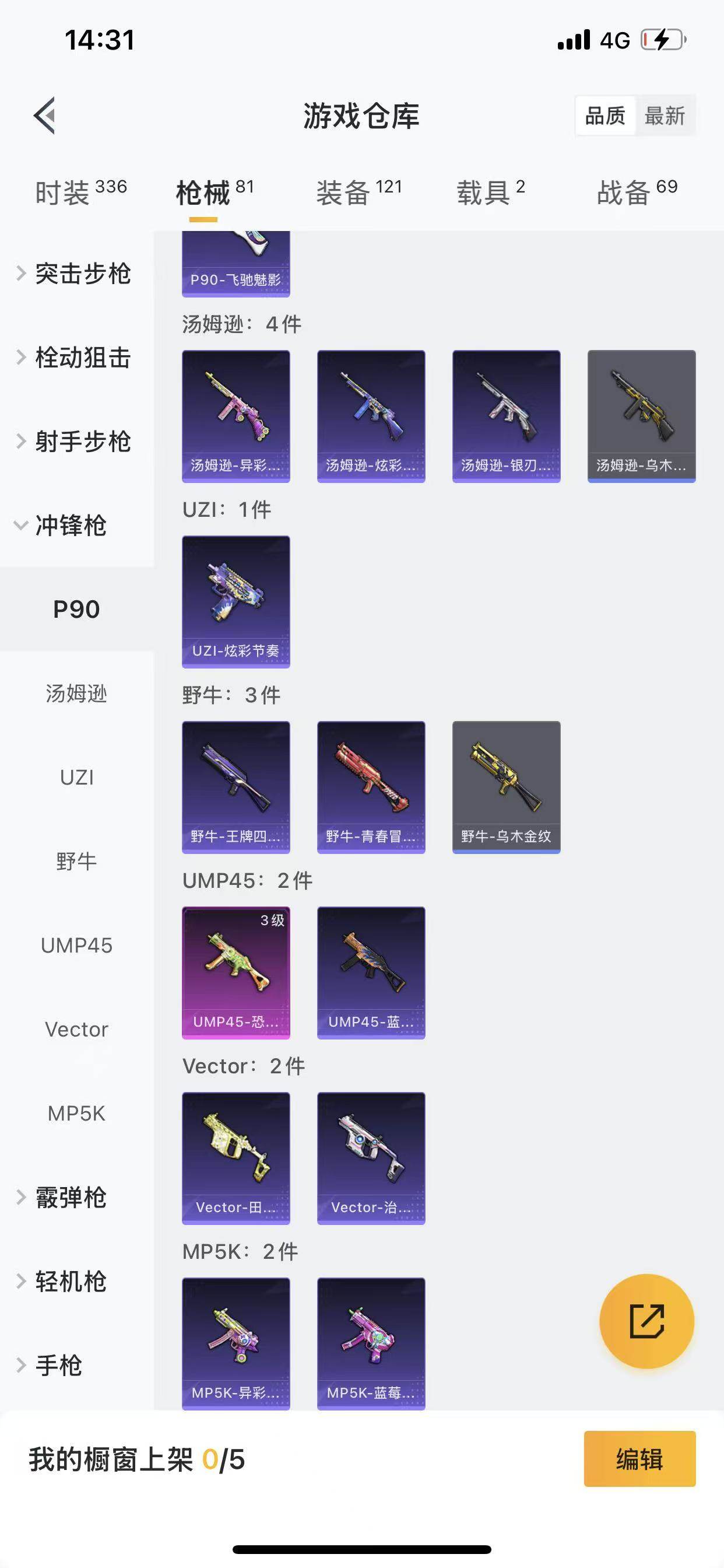The height and width of the screenshot is (1568, 724).
Task: Open the level 3 UMP45-恐 skin
Action: tap(236, 972)
